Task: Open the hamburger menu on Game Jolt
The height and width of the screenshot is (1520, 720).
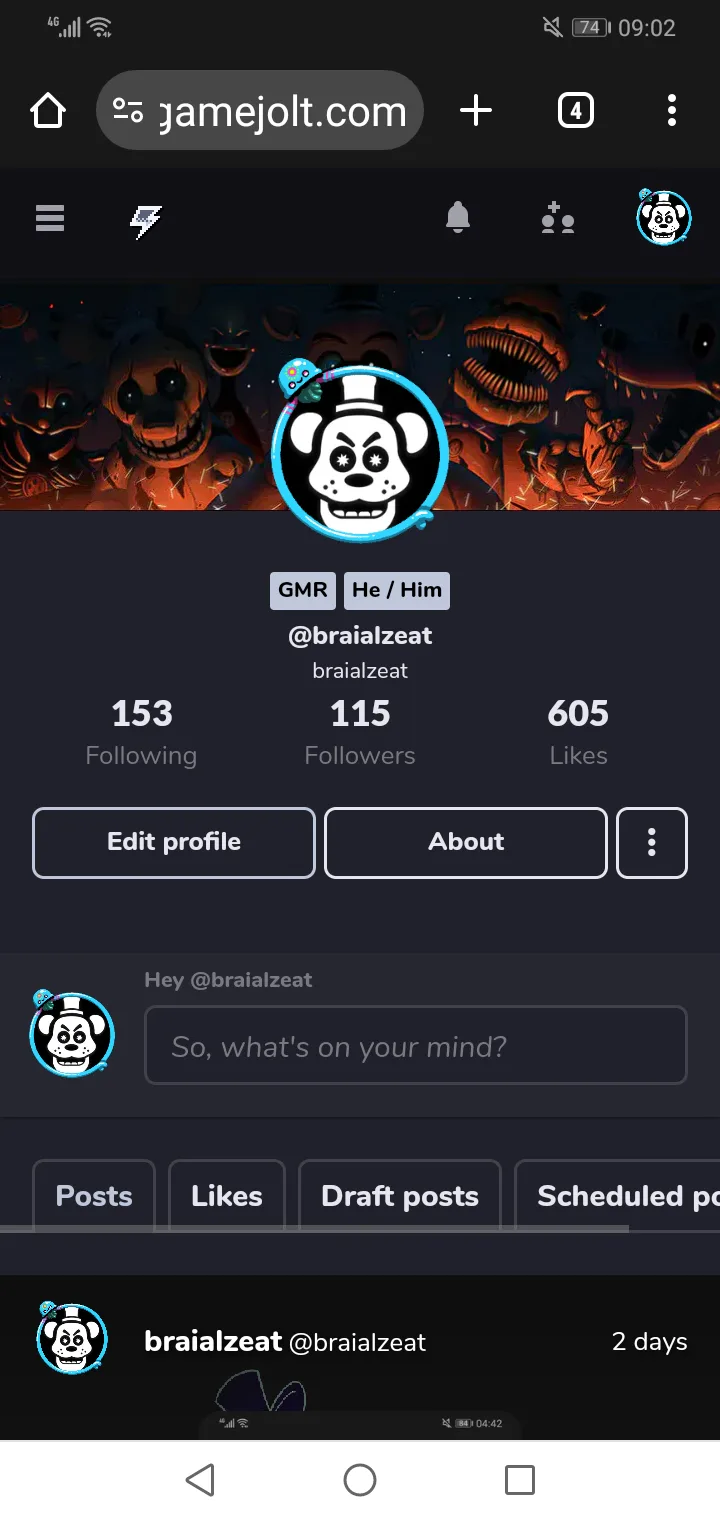Action: click(50, 217)
